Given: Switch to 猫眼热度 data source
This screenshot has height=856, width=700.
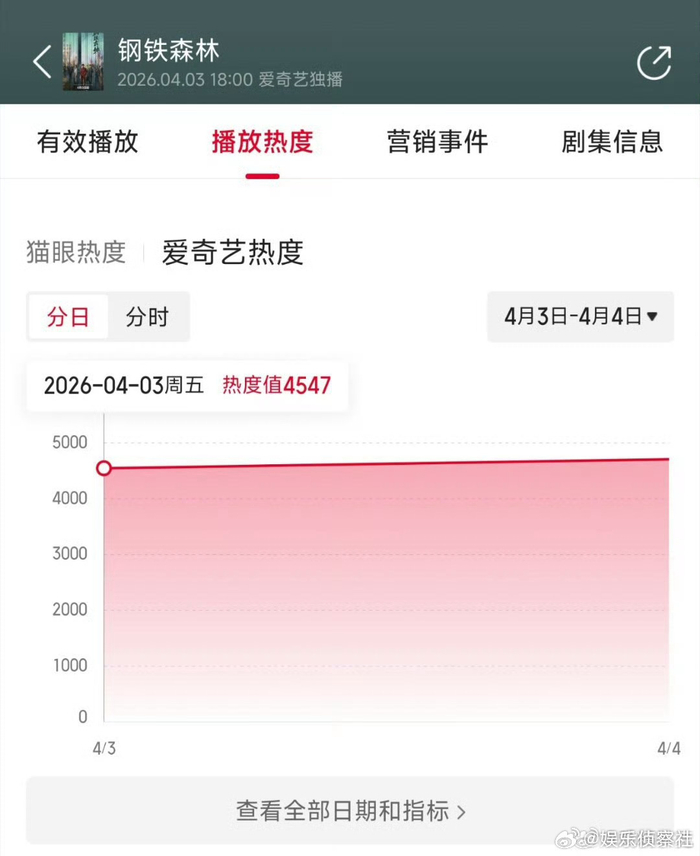Looking at the screenshot, I should [76, 252].
